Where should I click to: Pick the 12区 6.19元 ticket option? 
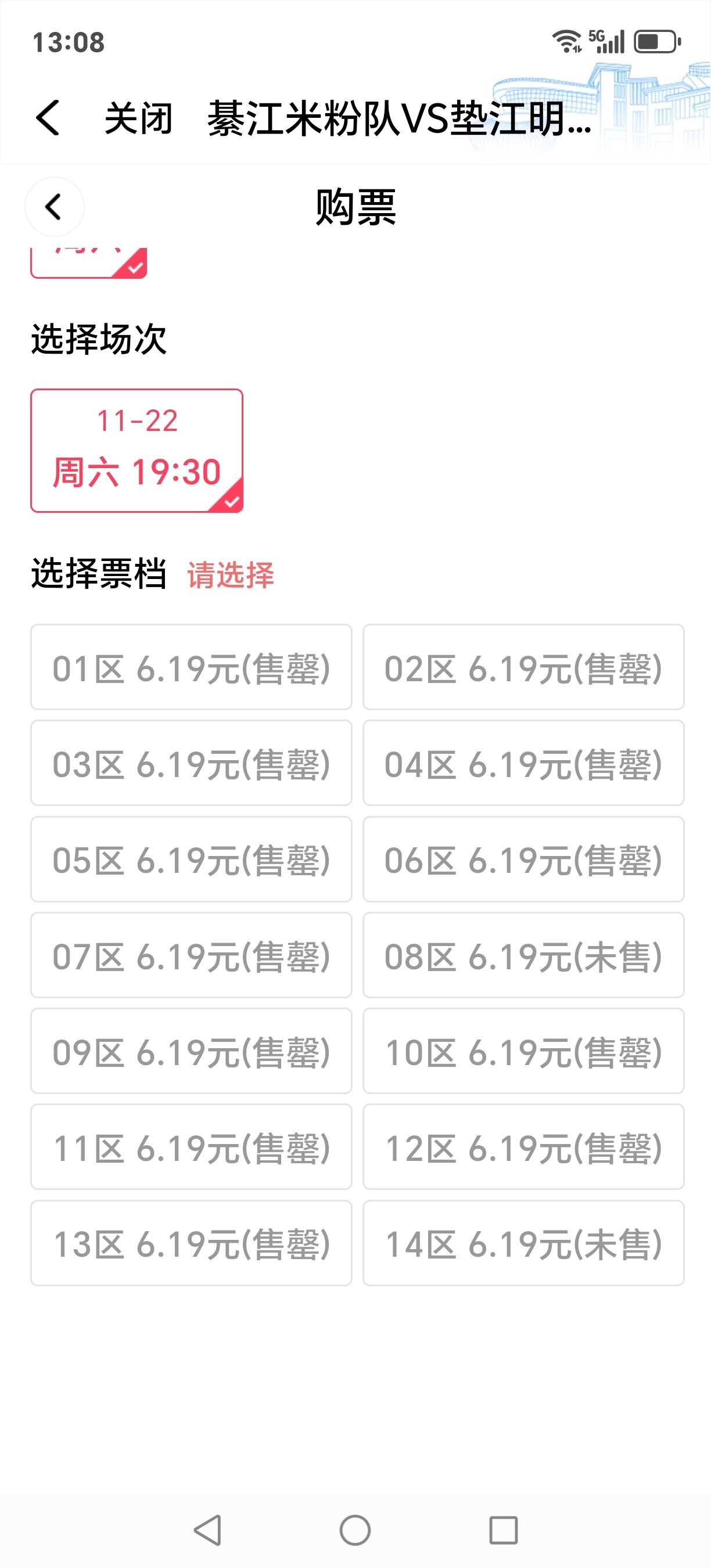(523, 1148)
